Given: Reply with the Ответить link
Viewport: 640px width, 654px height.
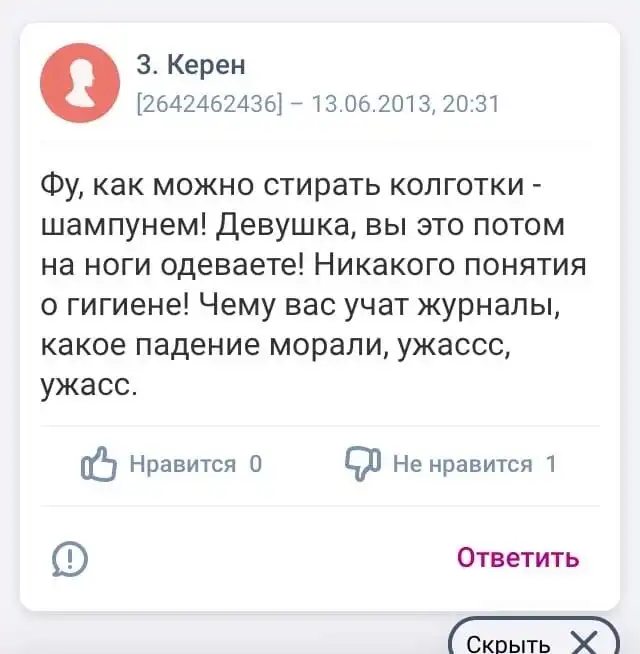Looking at the screenshot, I should (x=517, y=557).
